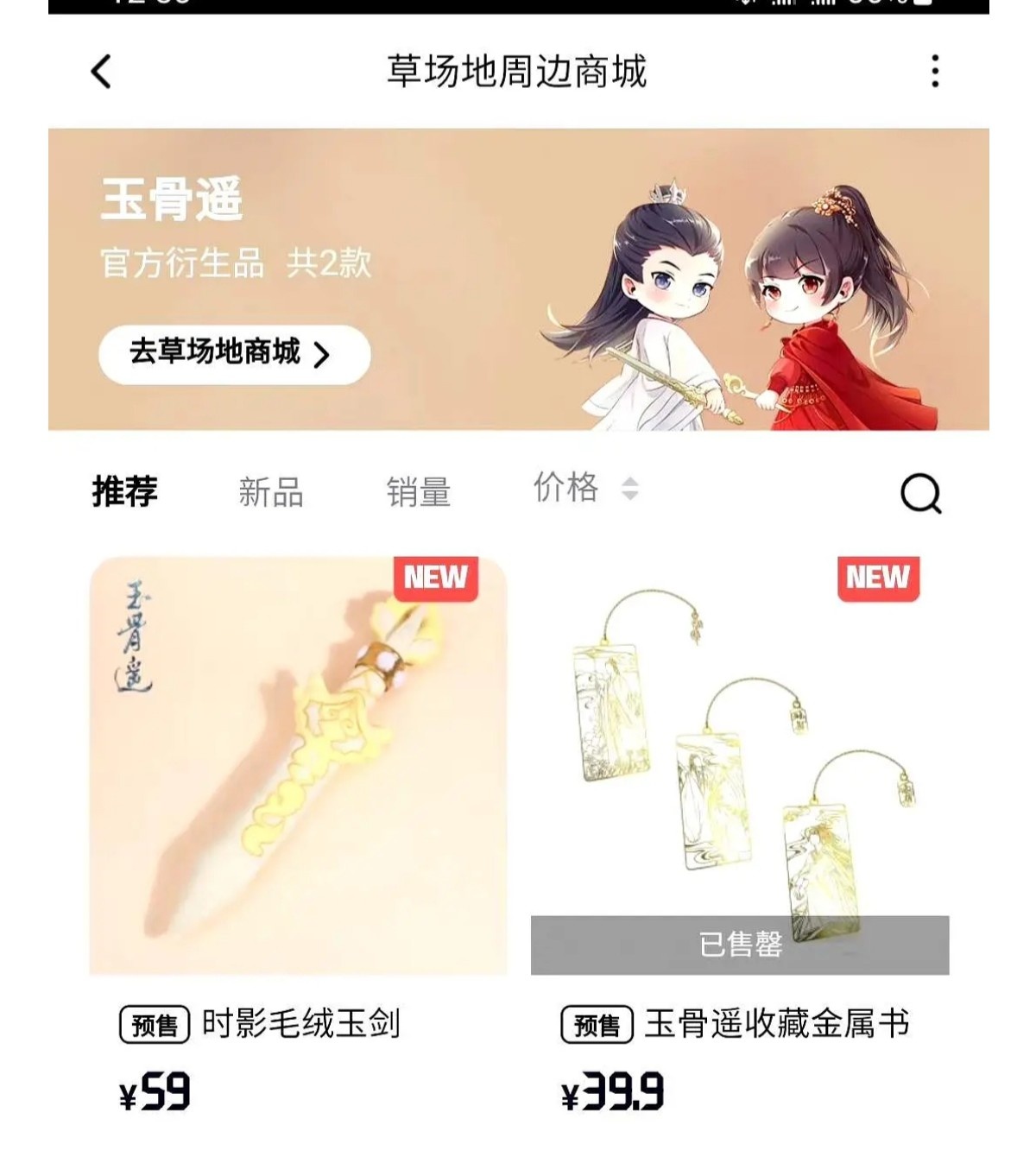Switch to the 推荐 tab

[x=125, y=491]
